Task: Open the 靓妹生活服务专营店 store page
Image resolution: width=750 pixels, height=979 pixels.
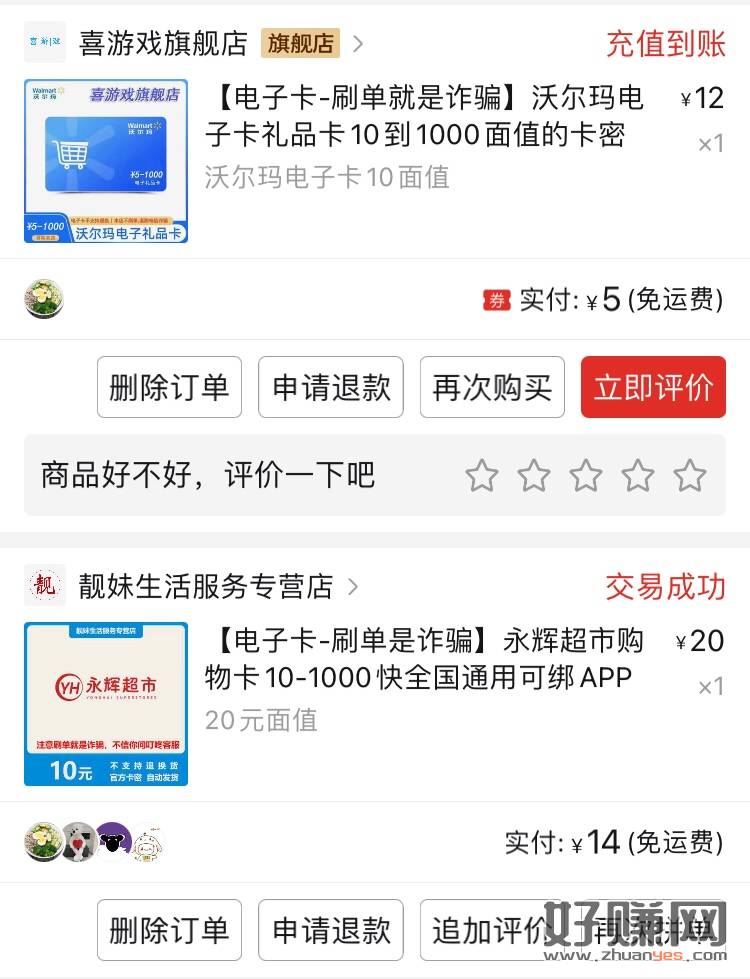Action: (205, 586)
